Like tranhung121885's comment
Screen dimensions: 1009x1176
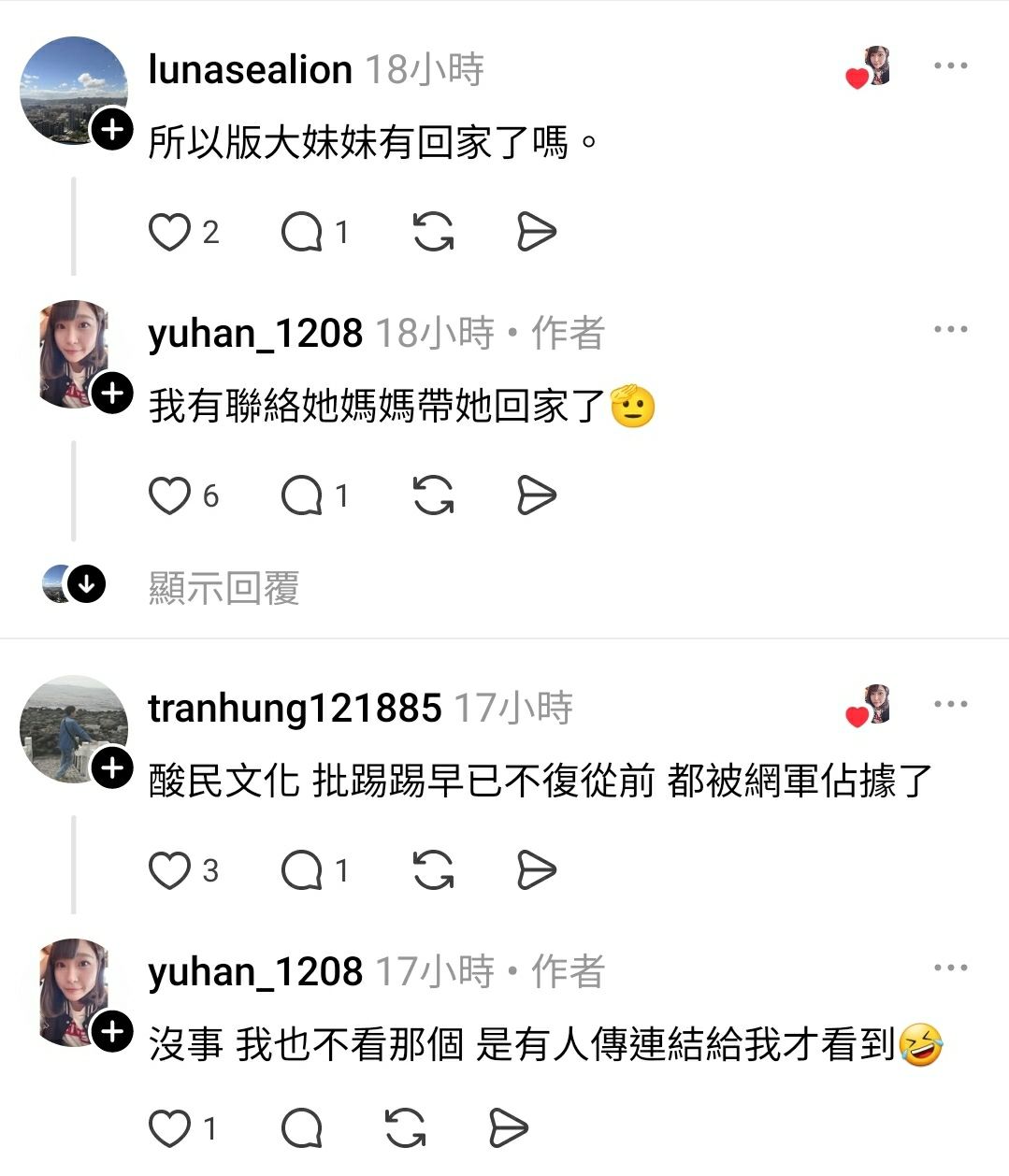coord(169,870)
